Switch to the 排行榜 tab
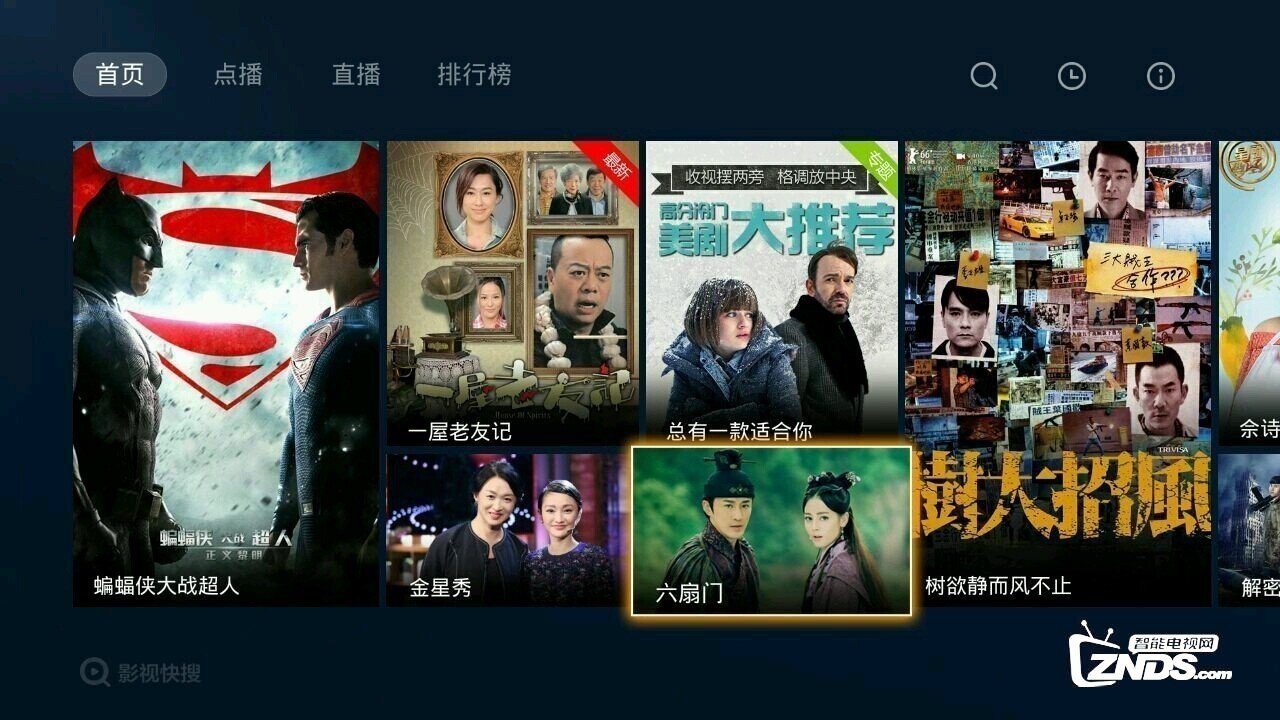Viewport: 1280px width, 720px height. pyautogui.click(x=474, y=75)
